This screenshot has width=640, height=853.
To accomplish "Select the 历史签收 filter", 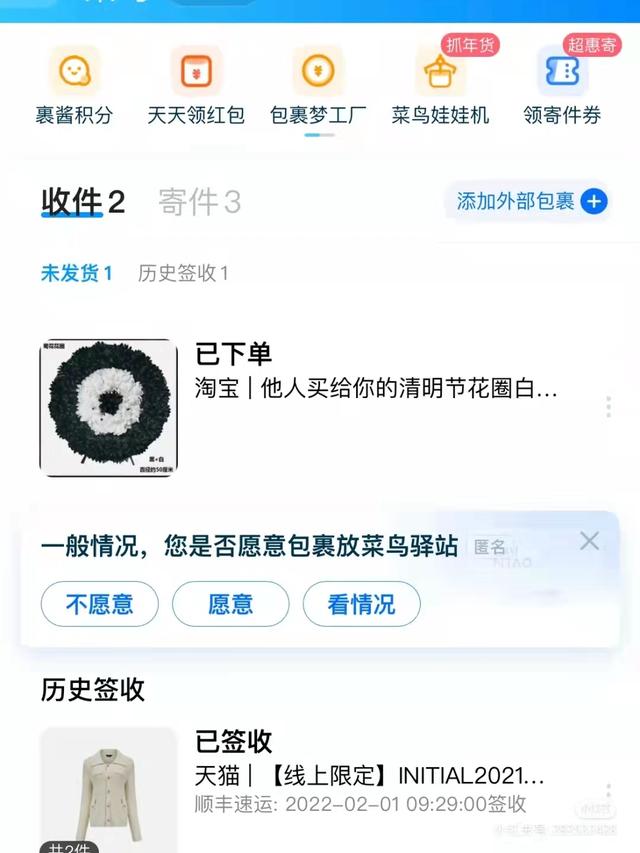I will 183,273.
